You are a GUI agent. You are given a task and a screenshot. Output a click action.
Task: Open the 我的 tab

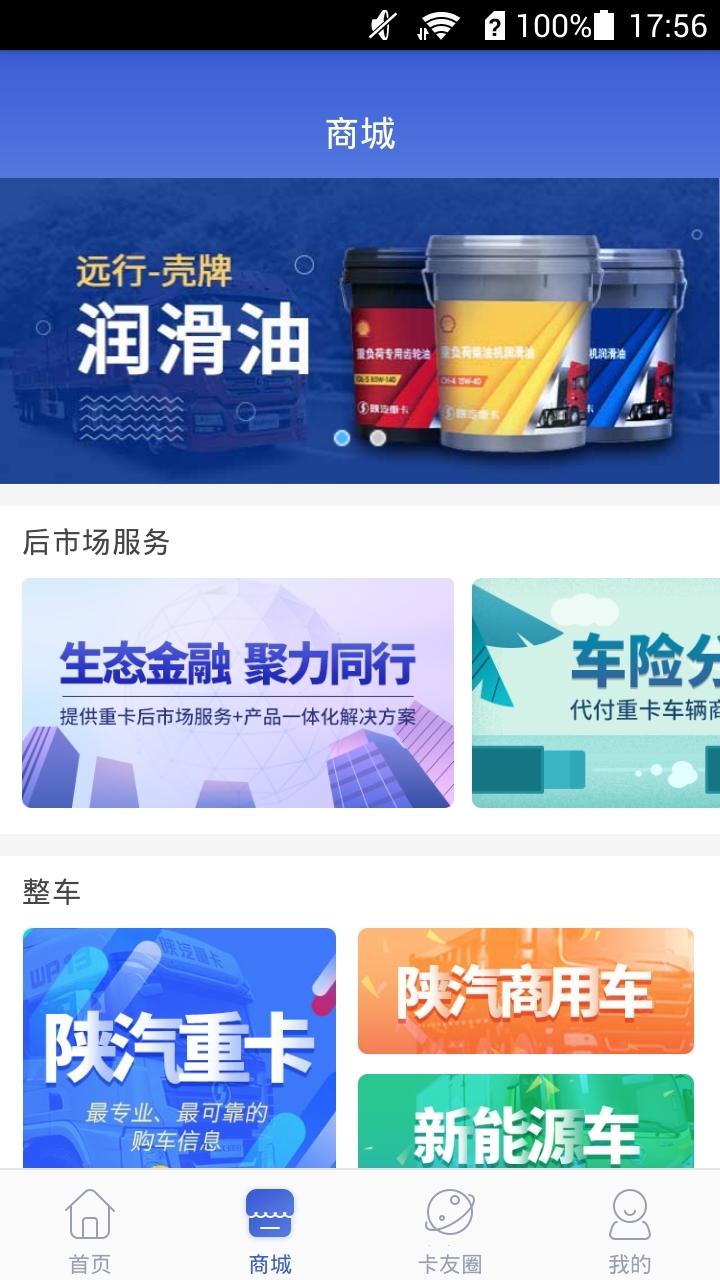630,1230
